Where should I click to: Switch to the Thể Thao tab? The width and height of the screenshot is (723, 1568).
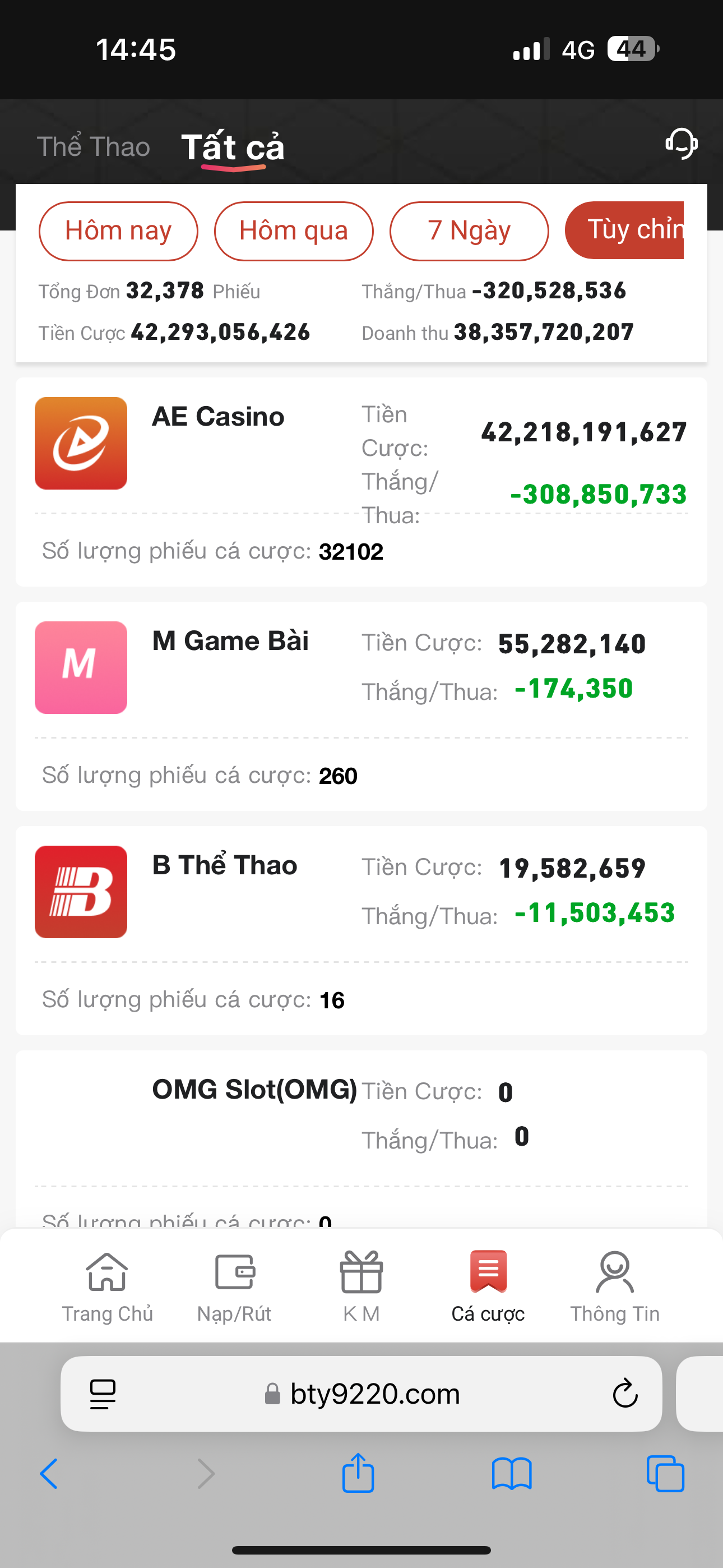[93, 147]
